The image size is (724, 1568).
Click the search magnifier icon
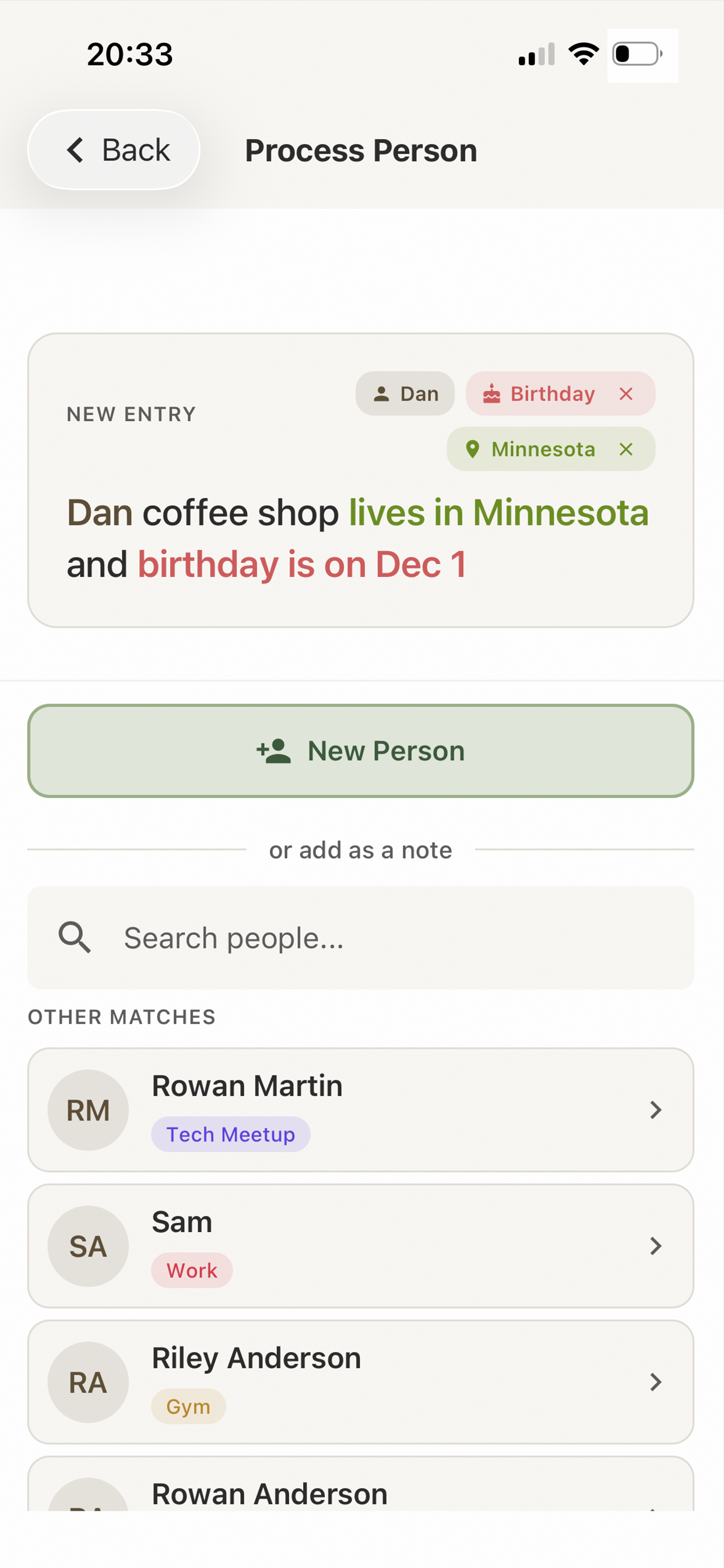(73, 937)
